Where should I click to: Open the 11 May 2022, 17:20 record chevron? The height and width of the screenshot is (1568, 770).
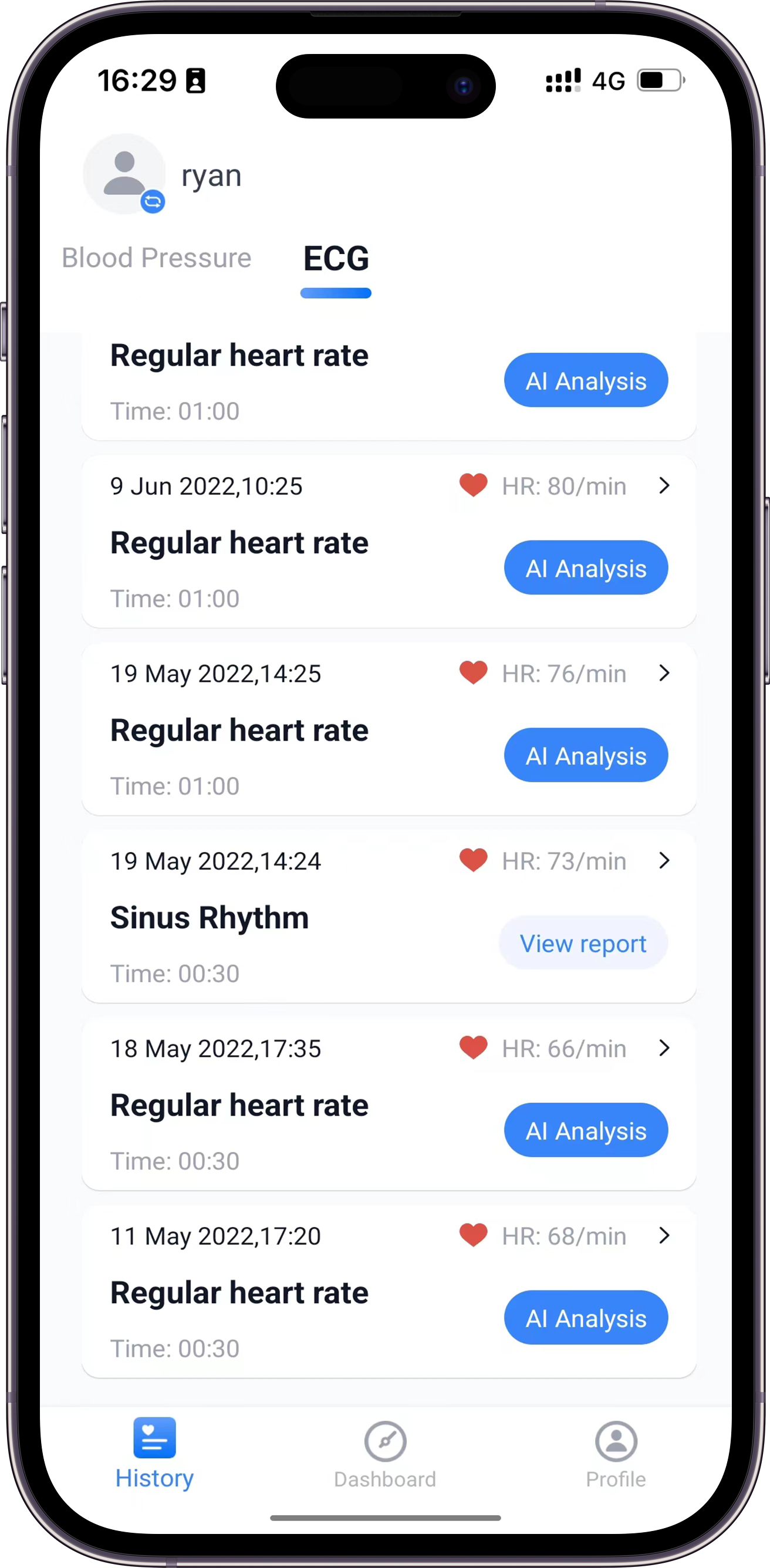pos(664,1236)
